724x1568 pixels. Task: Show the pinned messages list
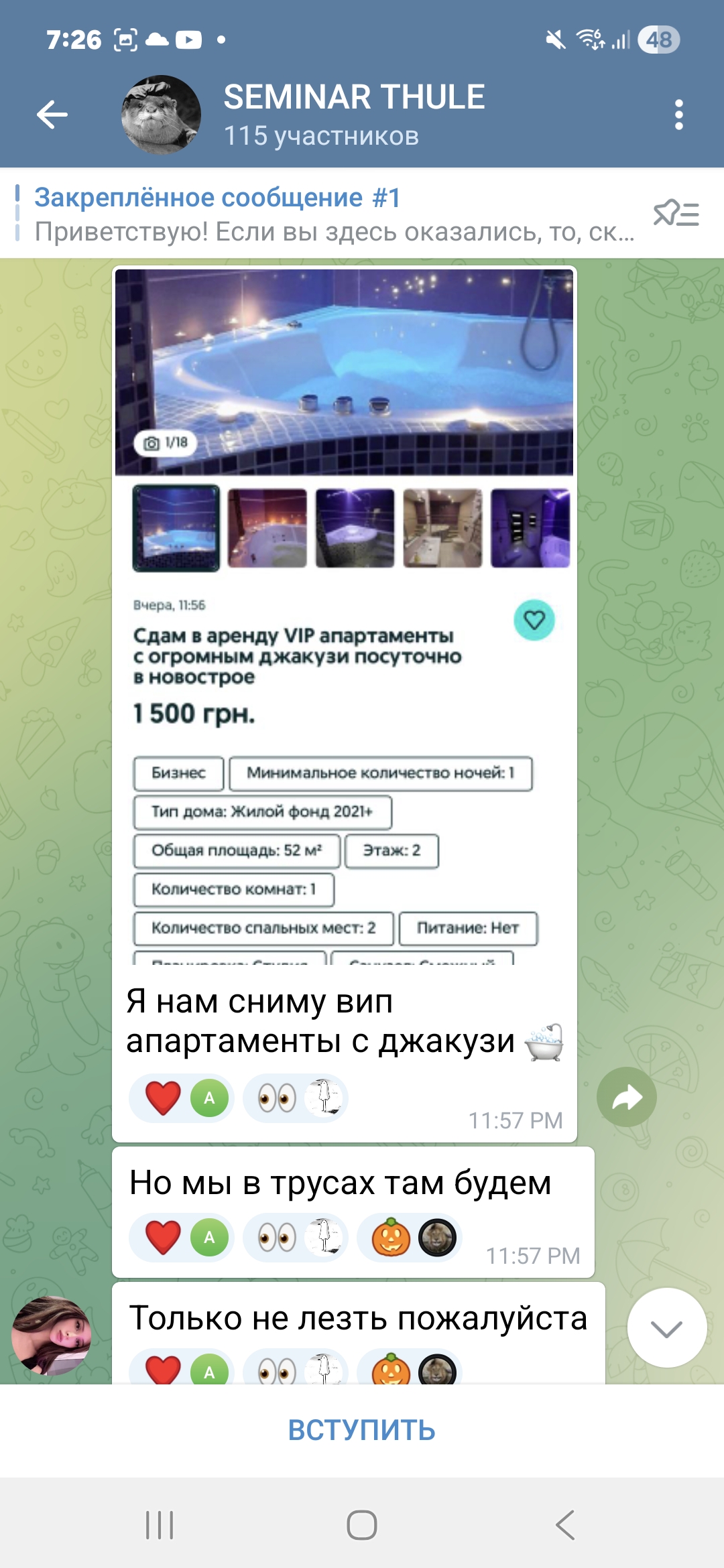[676, 214]
